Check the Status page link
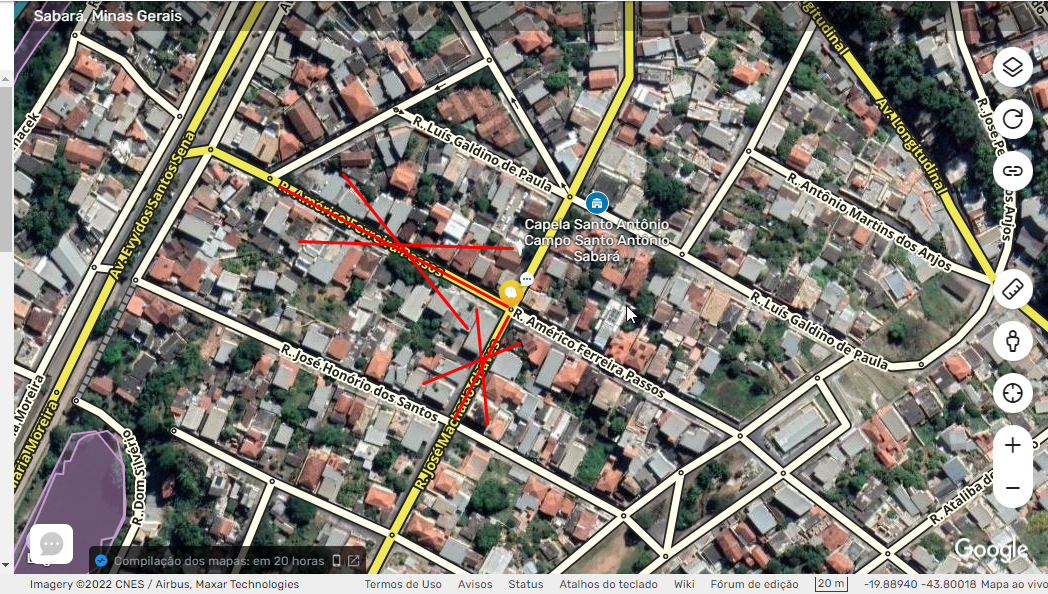Screen dimensions: 1048x594 (525, 584)
